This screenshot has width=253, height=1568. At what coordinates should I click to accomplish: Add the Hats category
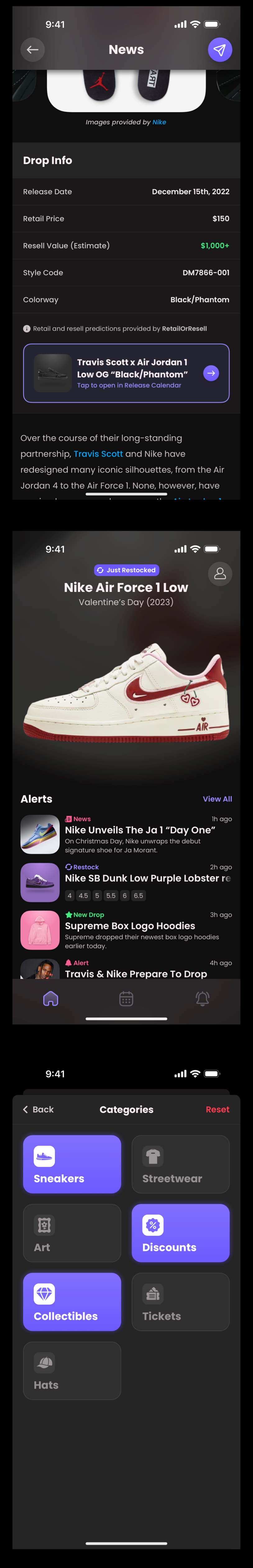(72, 1370)
